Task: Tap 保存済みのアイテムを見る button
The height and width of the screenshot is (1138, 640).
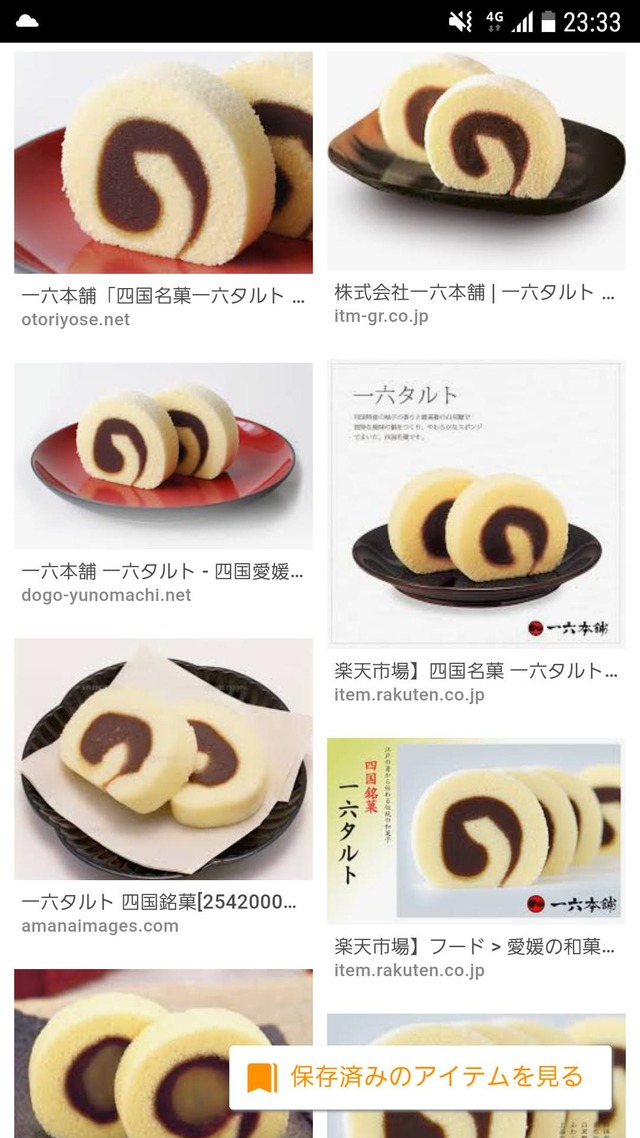Action: [420, 1077]
